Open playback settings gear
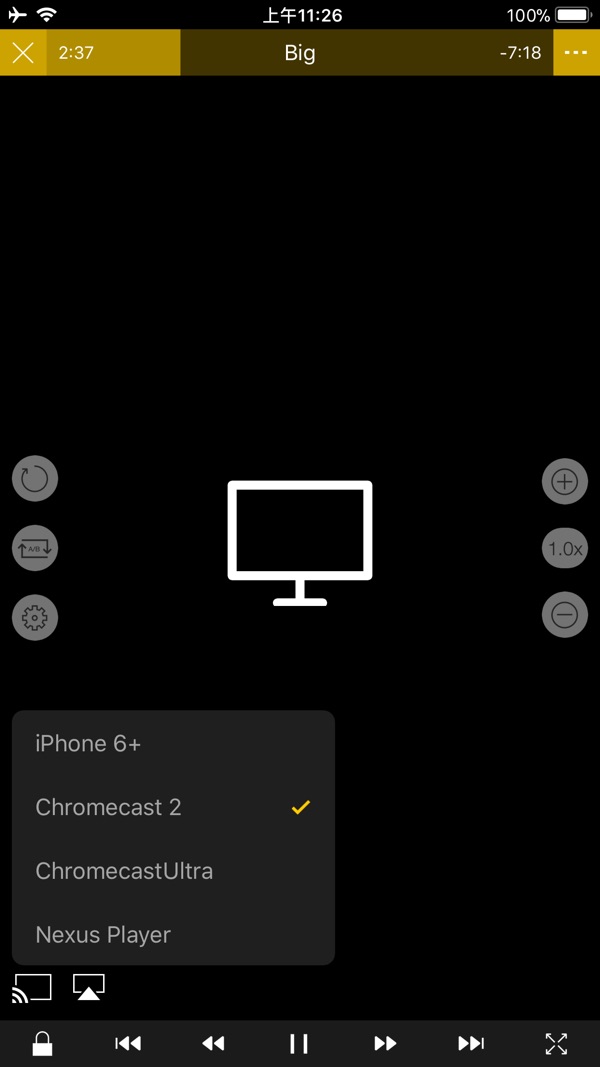Image resolution: width=600 pixels, height=1067 pixels. [x=35, y=618]
